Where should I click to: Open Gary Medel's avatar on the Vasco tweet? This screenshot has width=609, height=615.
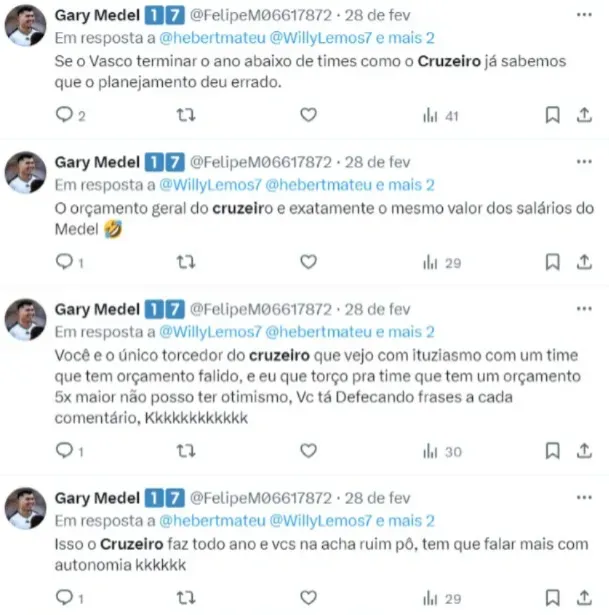pyautogui.click(x=24, y=26)
